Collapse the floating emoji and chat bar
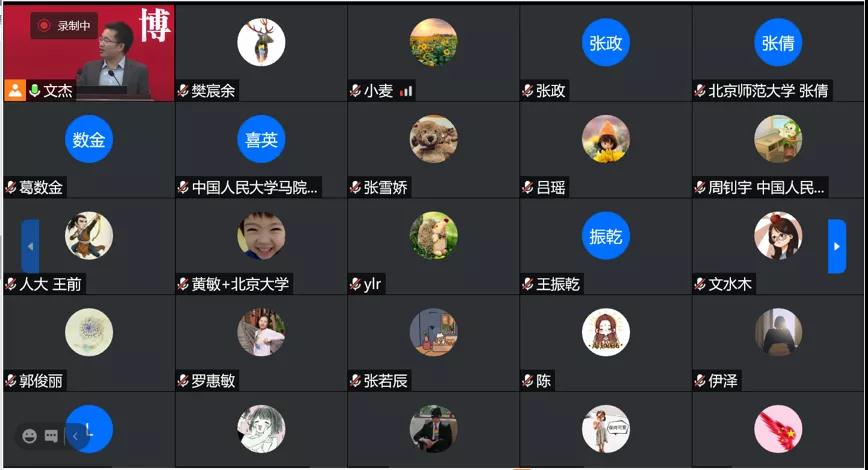The height and width of the screenshot is (470, 868). [74, 436]
